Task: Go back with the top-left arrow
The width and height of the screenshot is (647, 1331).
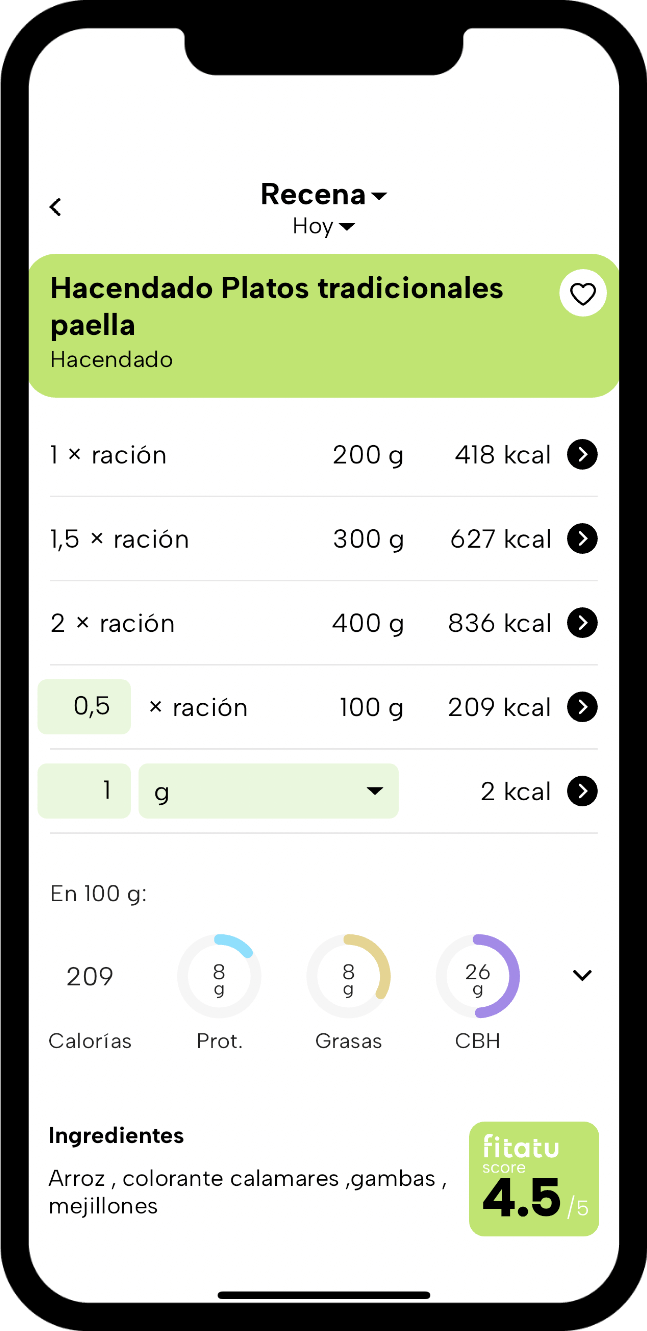Action: [x=56, y=207]
